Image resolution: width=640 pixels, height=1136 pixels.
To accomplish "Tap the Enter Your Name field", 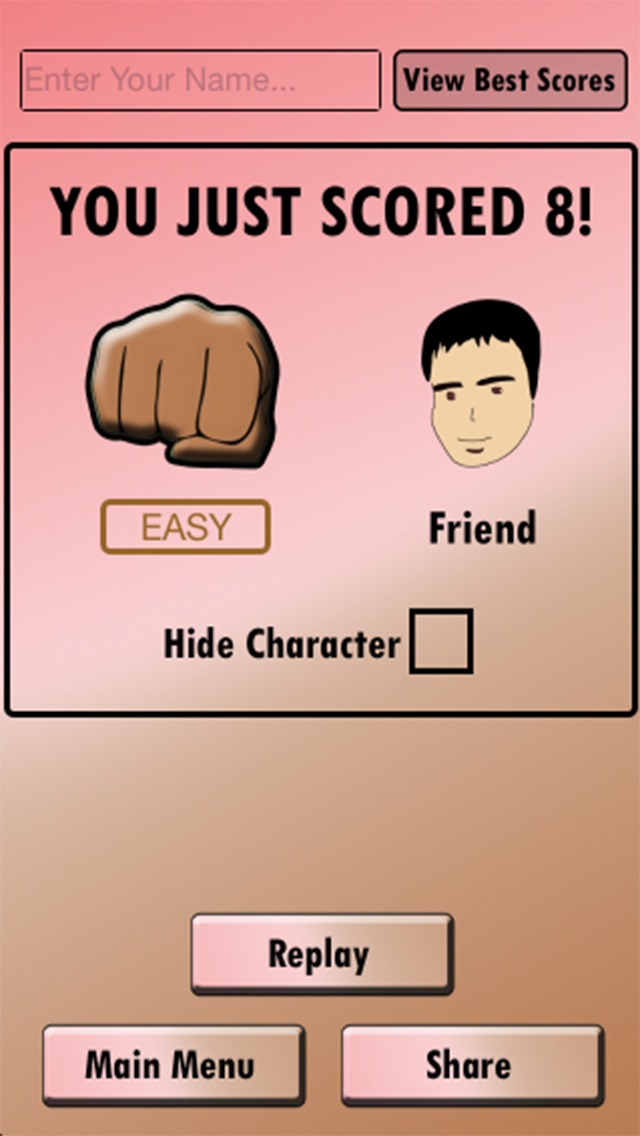I will (200, 80).
